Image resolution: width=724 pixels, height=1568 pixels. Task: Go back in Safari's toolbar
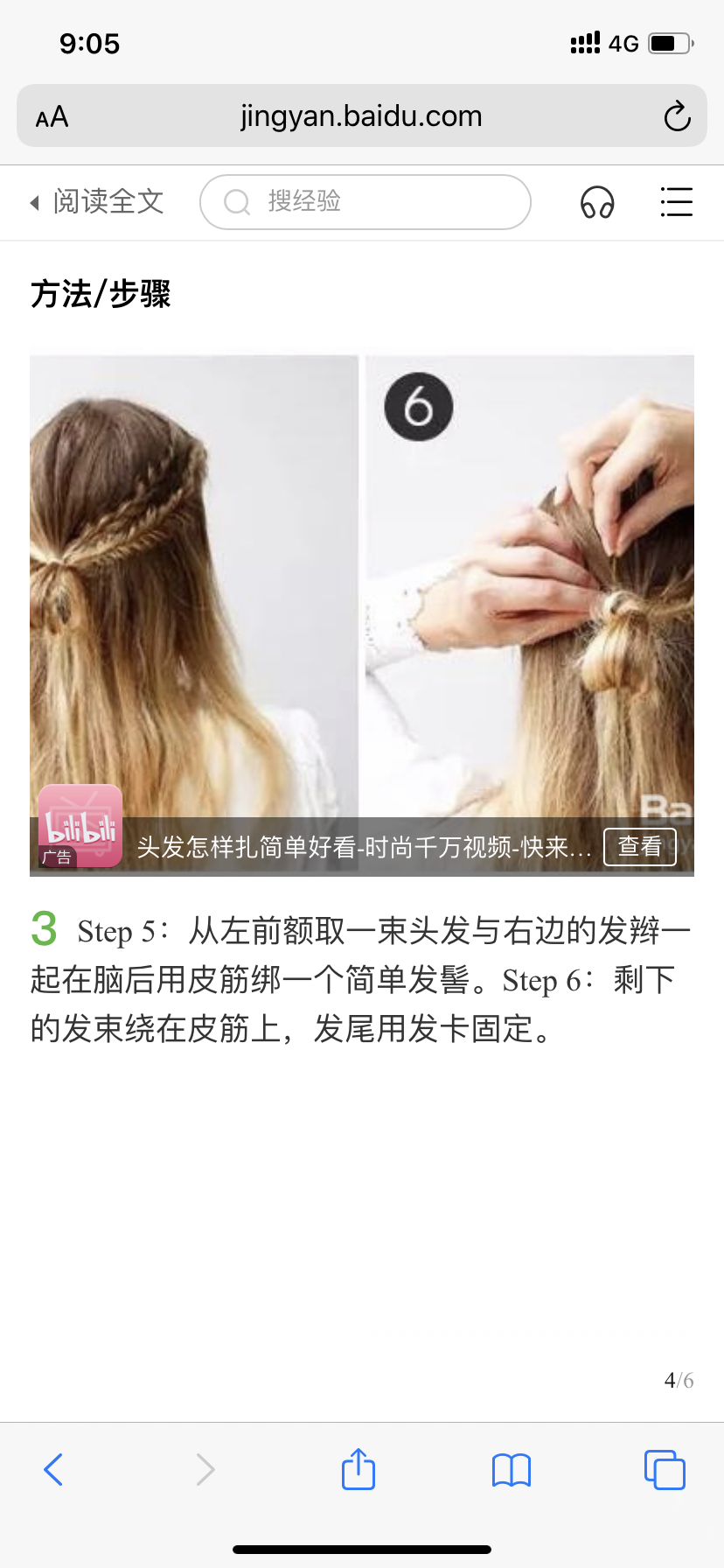(x=53, y=1469)
